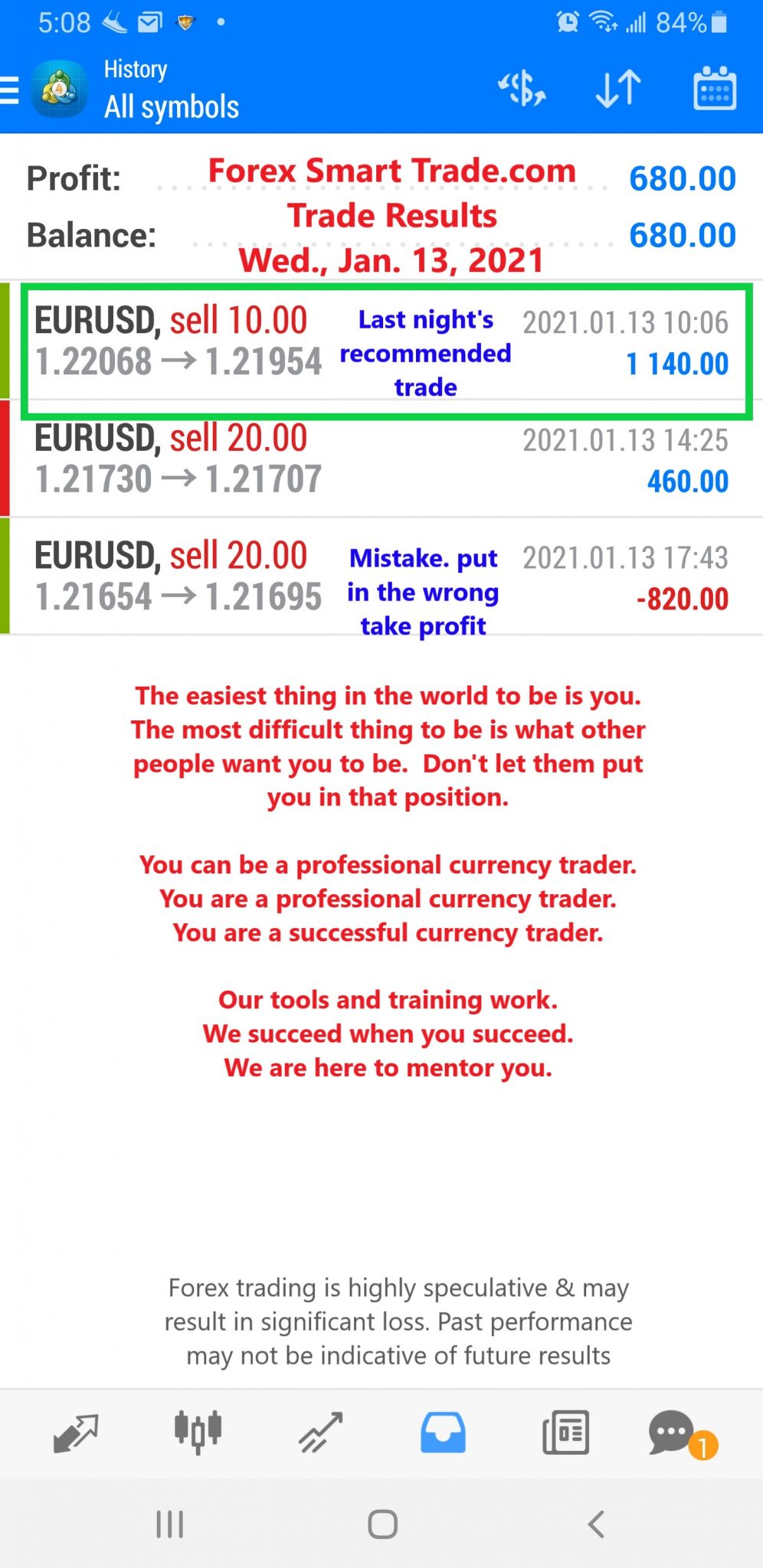Screen dimensions: 763x1568
Task: Go back using system back button
Action: point(596,1524)
